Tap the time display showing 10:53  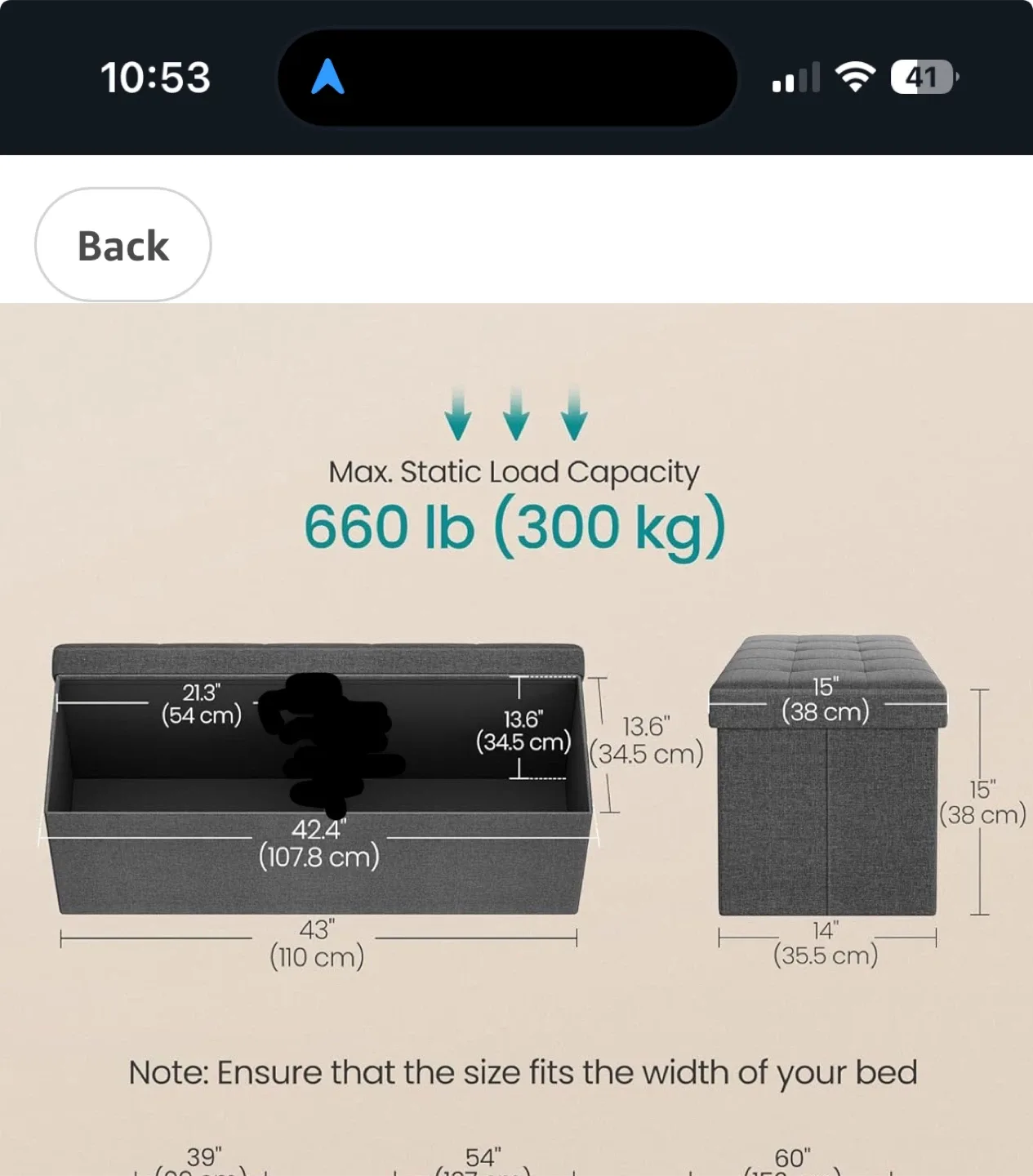tap(156, 78)
